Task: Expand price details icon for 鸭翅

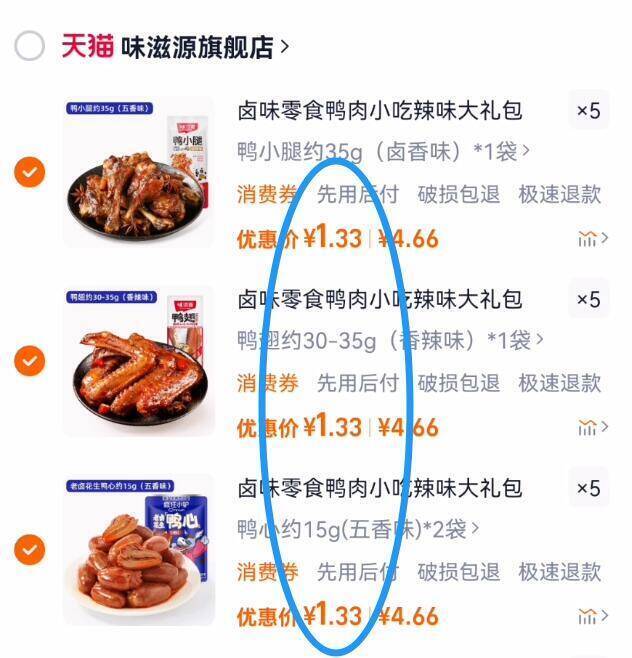Action: [592, 427]
